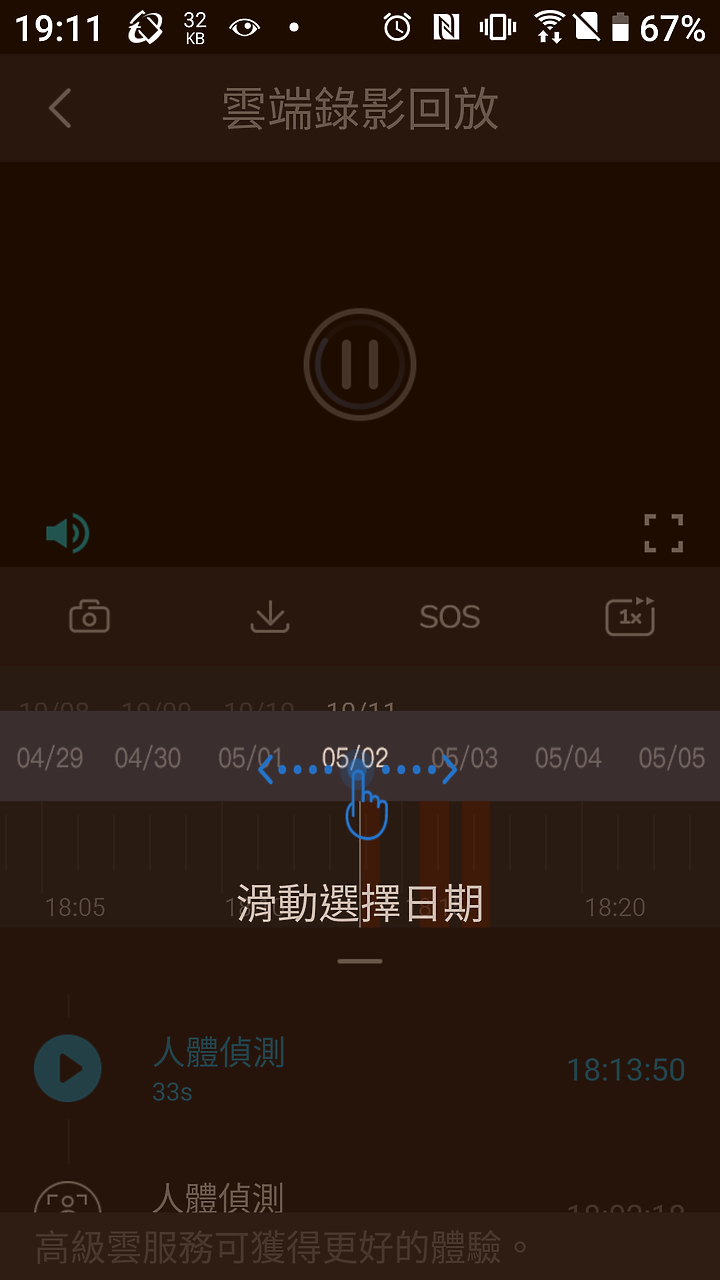Tap the right arrow to view later dates
The height and width of the screenshot is (1280, 720).
pyautogui.click(x=450, y=770)
